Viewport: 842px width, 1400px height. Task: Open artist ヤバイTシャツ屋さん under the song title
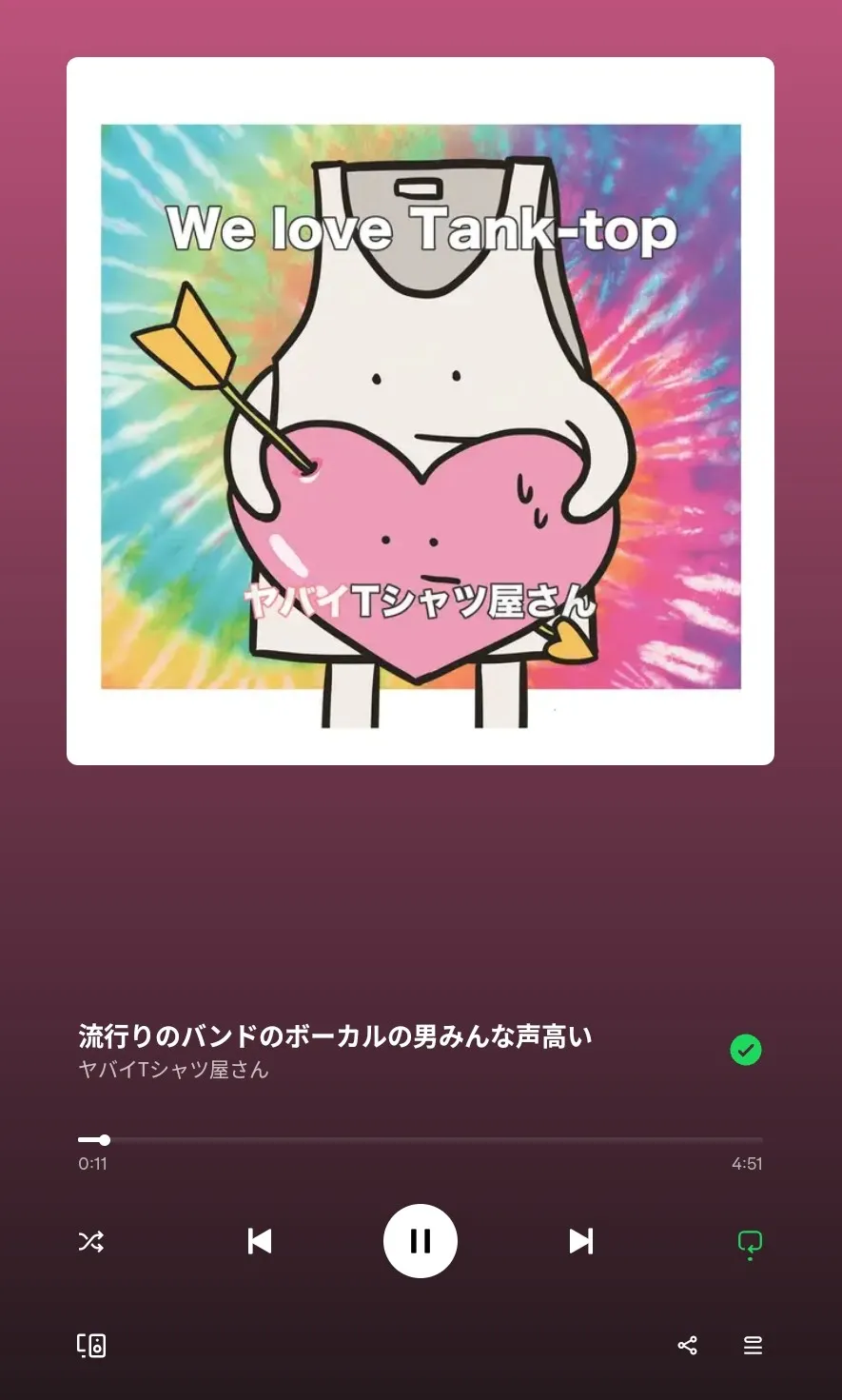tap(173, 1070)
